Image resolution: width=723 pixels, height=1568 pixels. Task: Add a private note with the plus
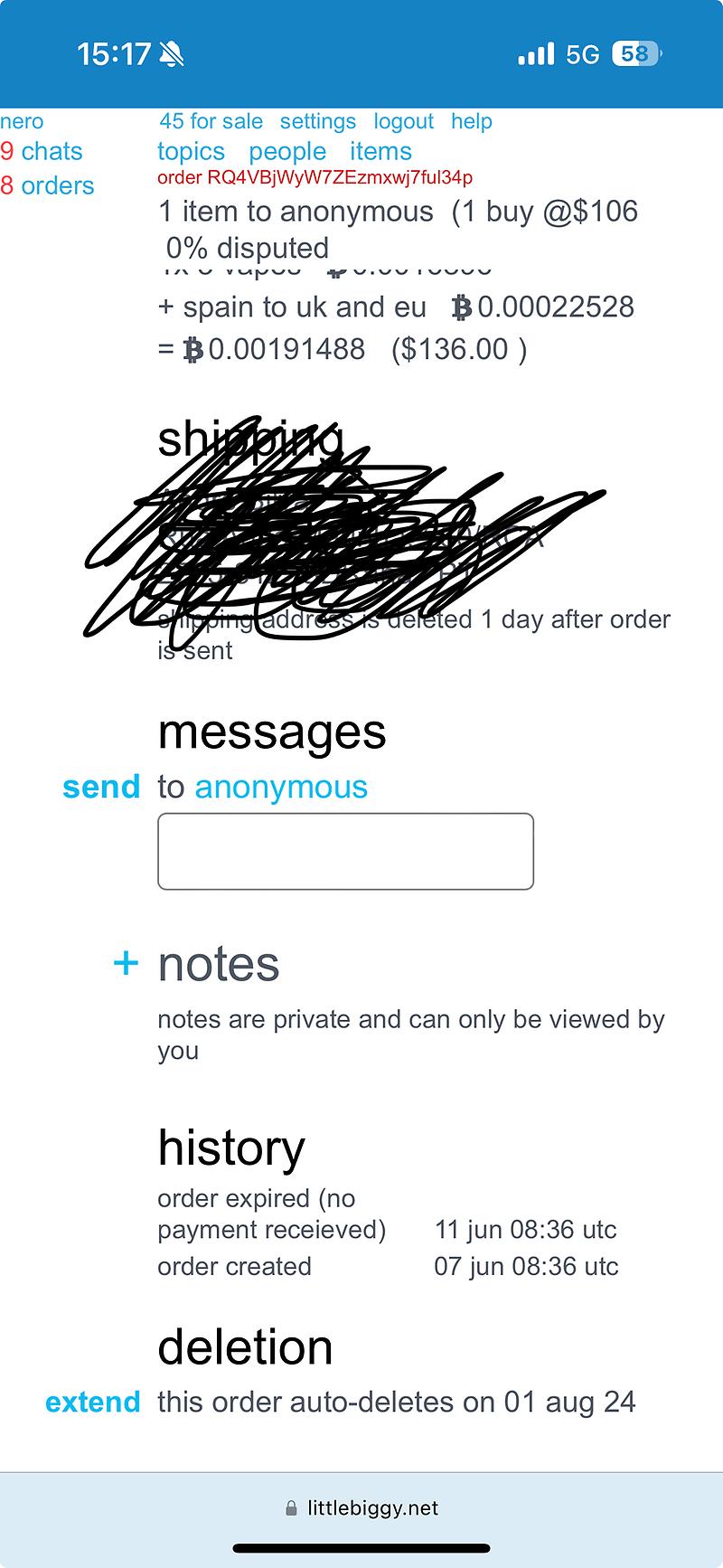tap(126, 963)
